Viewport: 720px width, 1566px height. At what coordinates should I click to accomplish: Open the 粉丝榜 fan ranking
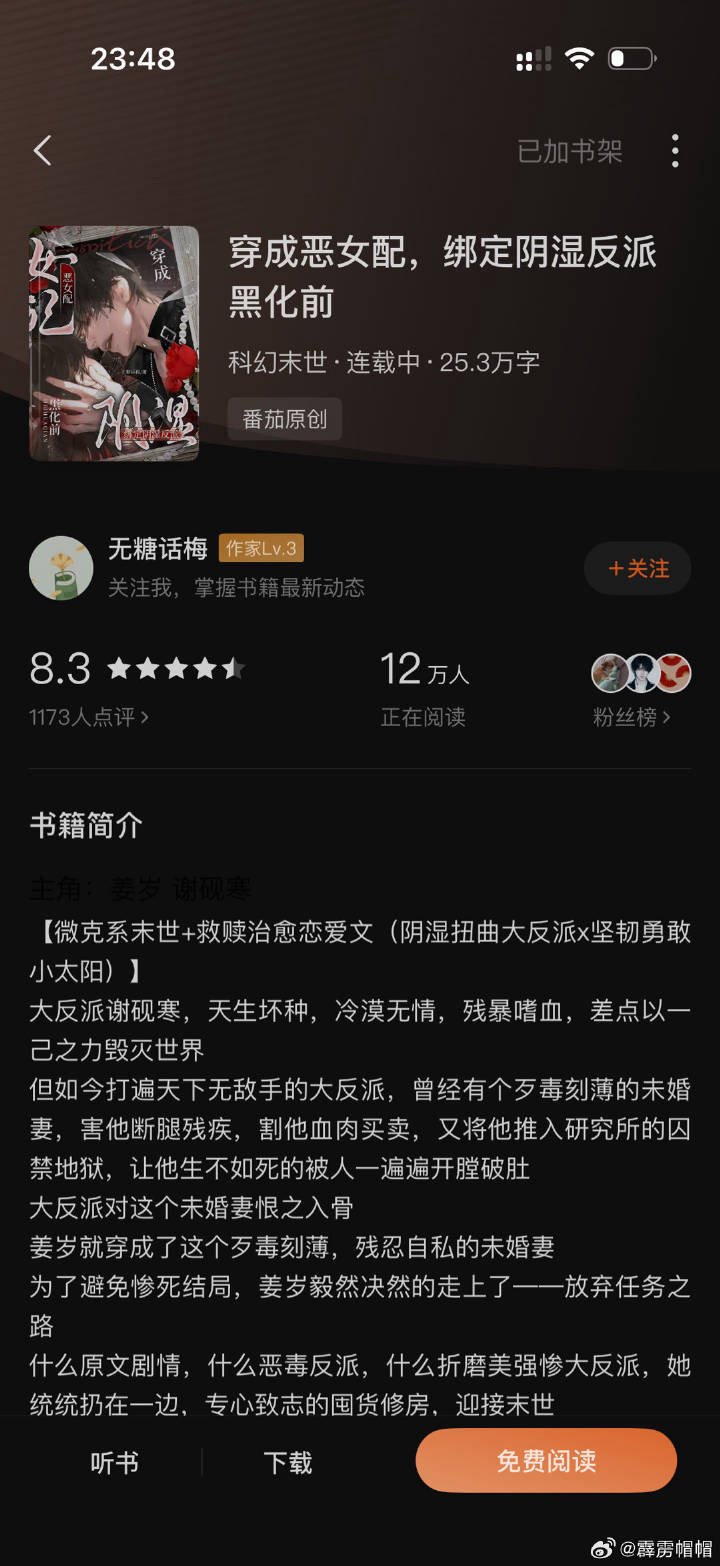[631, 717]
